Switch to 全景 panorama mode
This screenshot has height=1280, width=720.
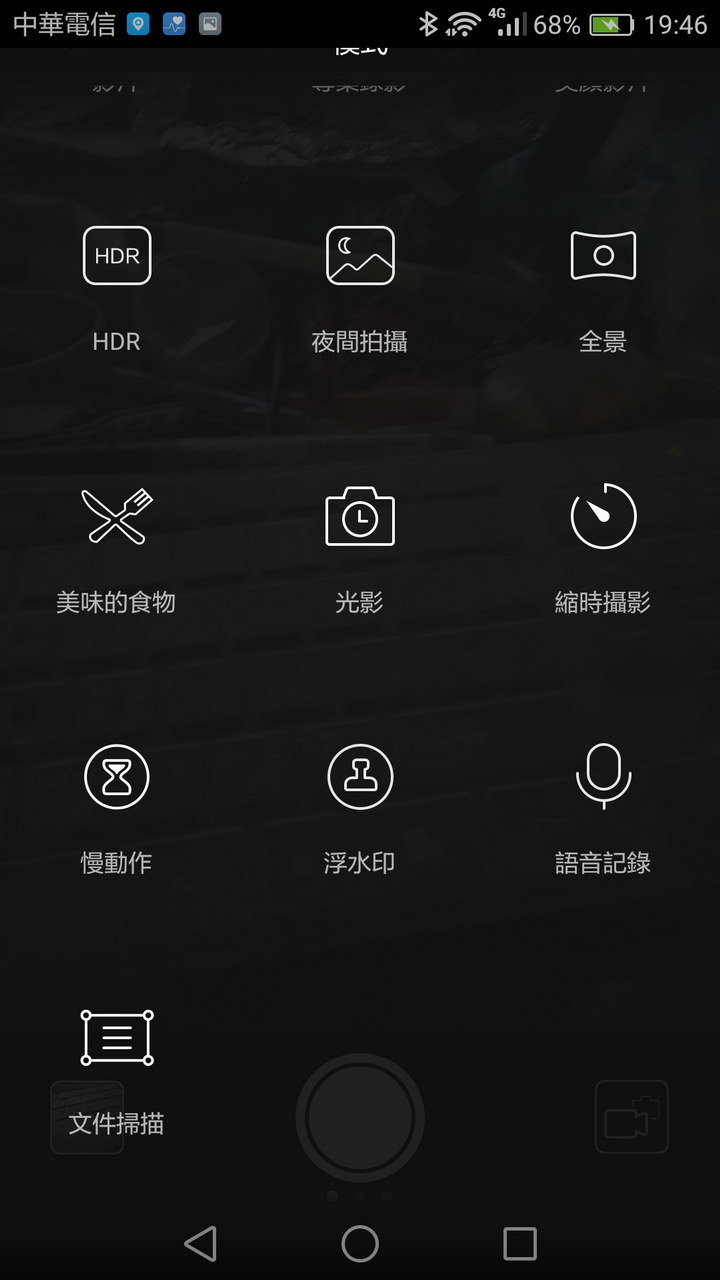(603, 256)
